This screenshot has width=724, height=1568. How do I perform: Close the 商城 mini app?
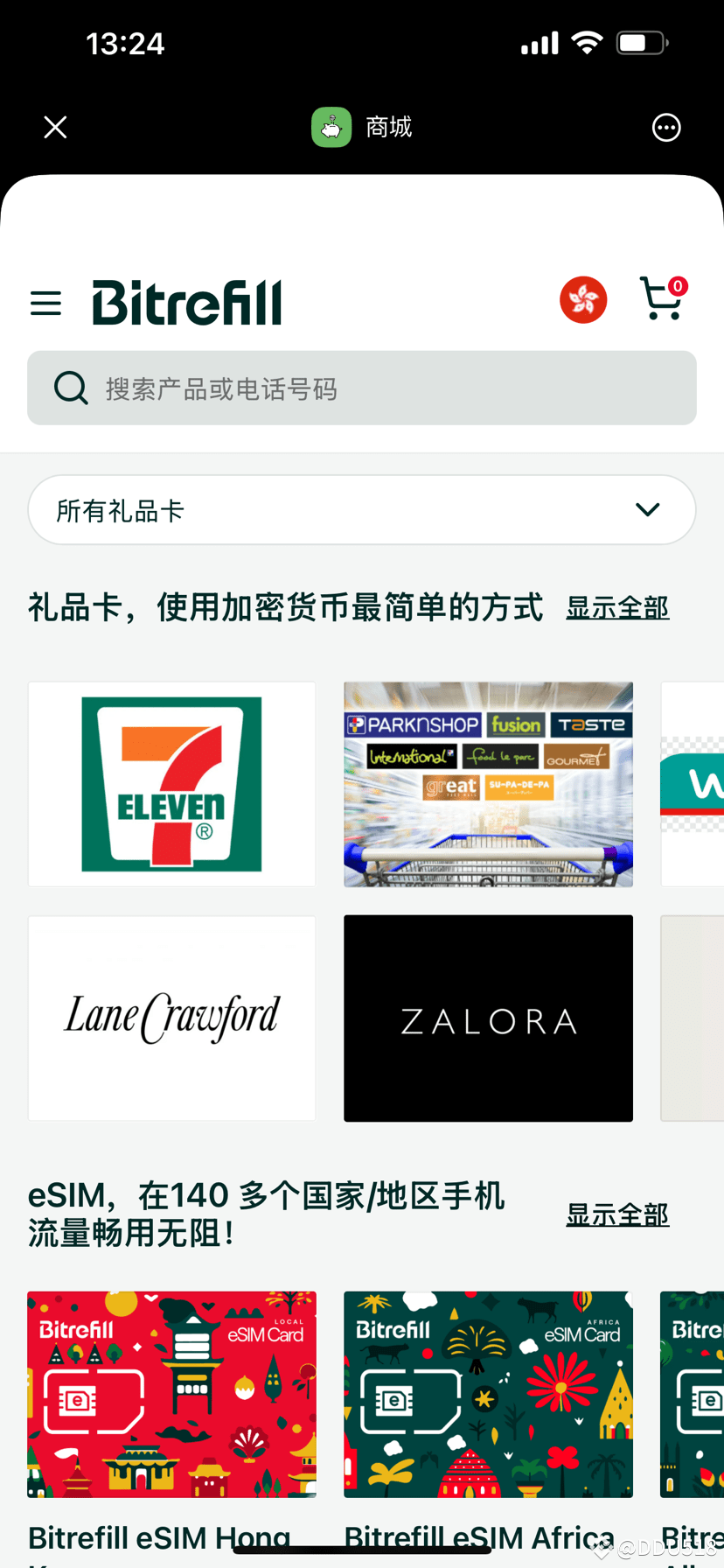point(55,128)
